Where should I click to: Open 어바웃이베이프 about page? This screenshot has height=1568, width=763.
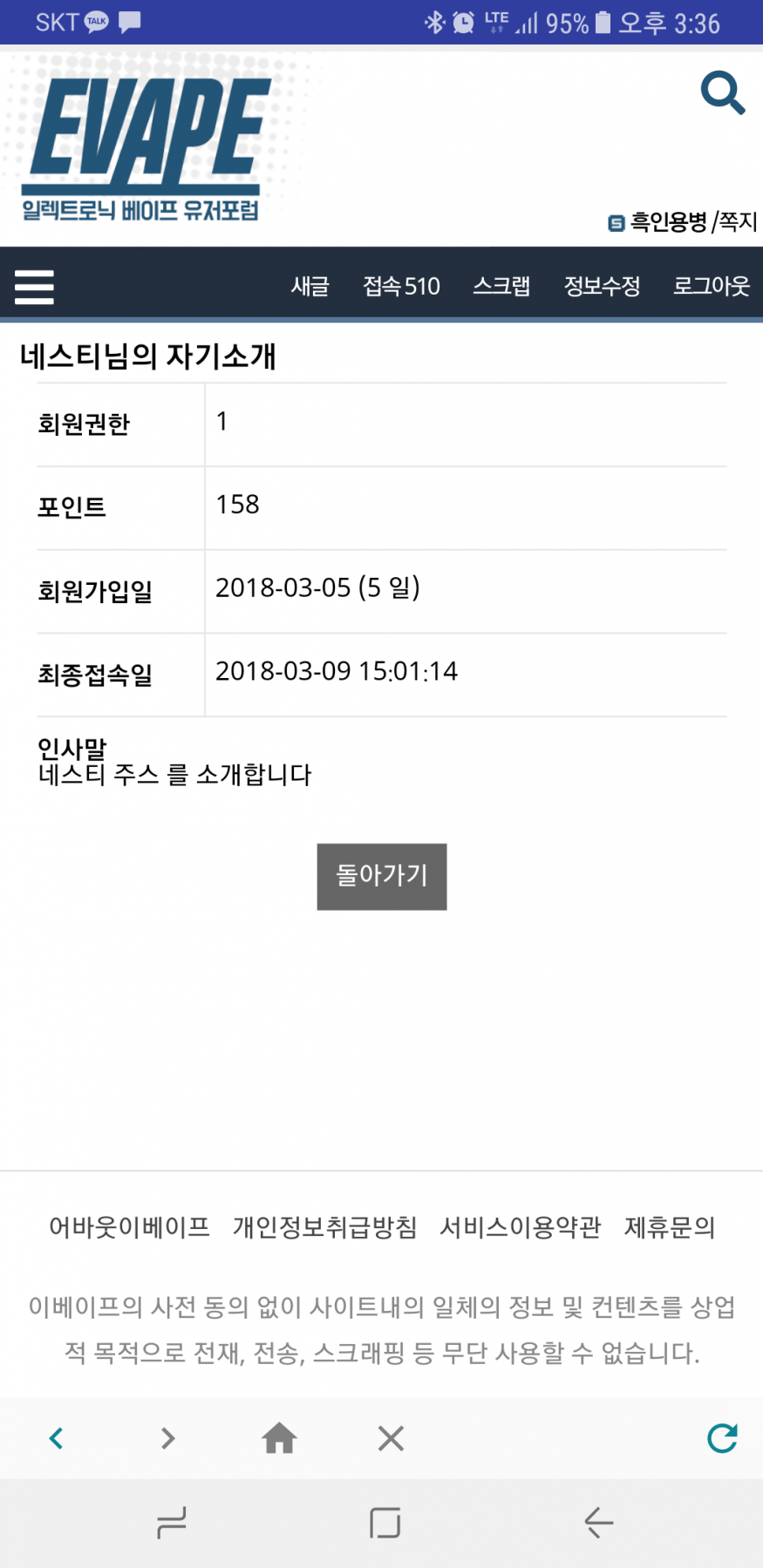[129, 1227]
